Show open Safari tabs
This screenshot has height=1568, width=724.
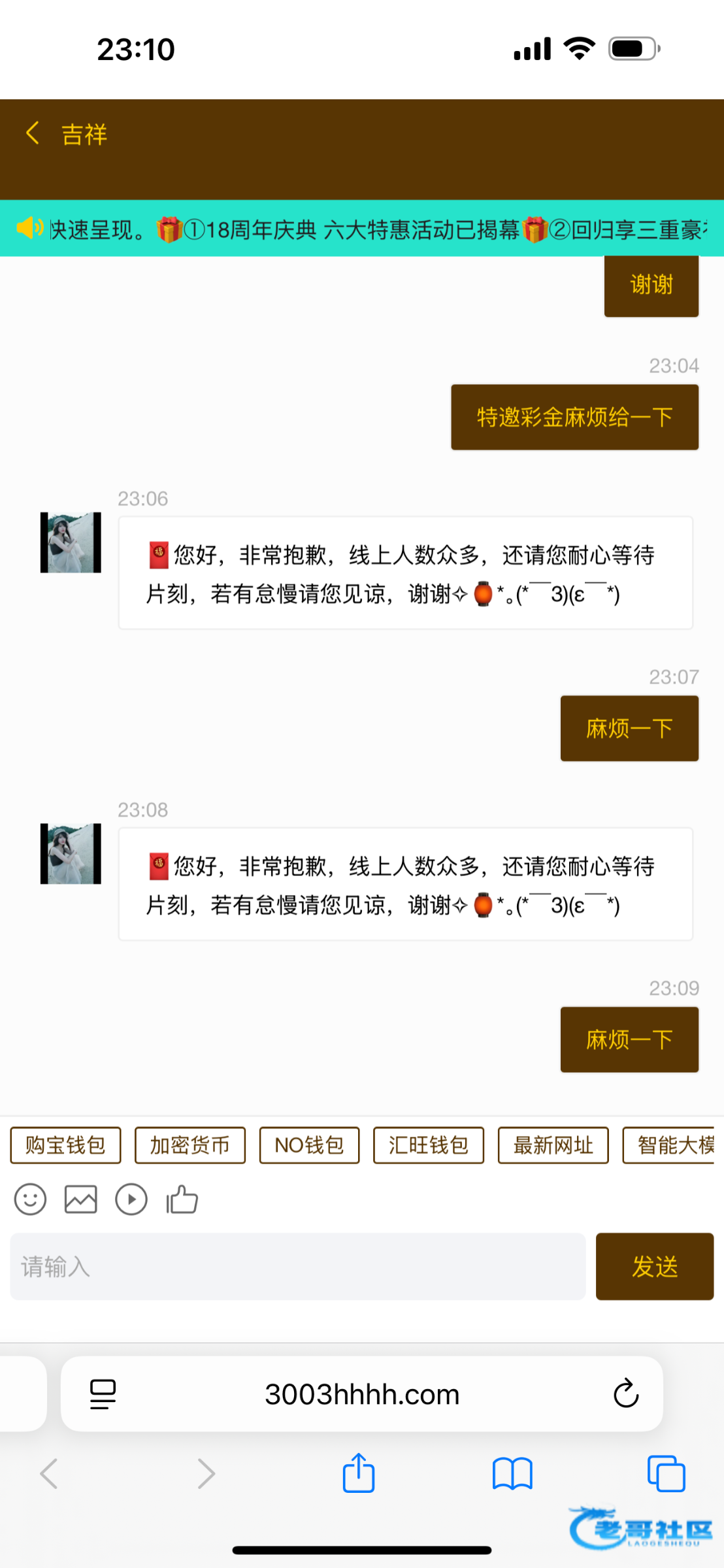[x=666, y=1474]
